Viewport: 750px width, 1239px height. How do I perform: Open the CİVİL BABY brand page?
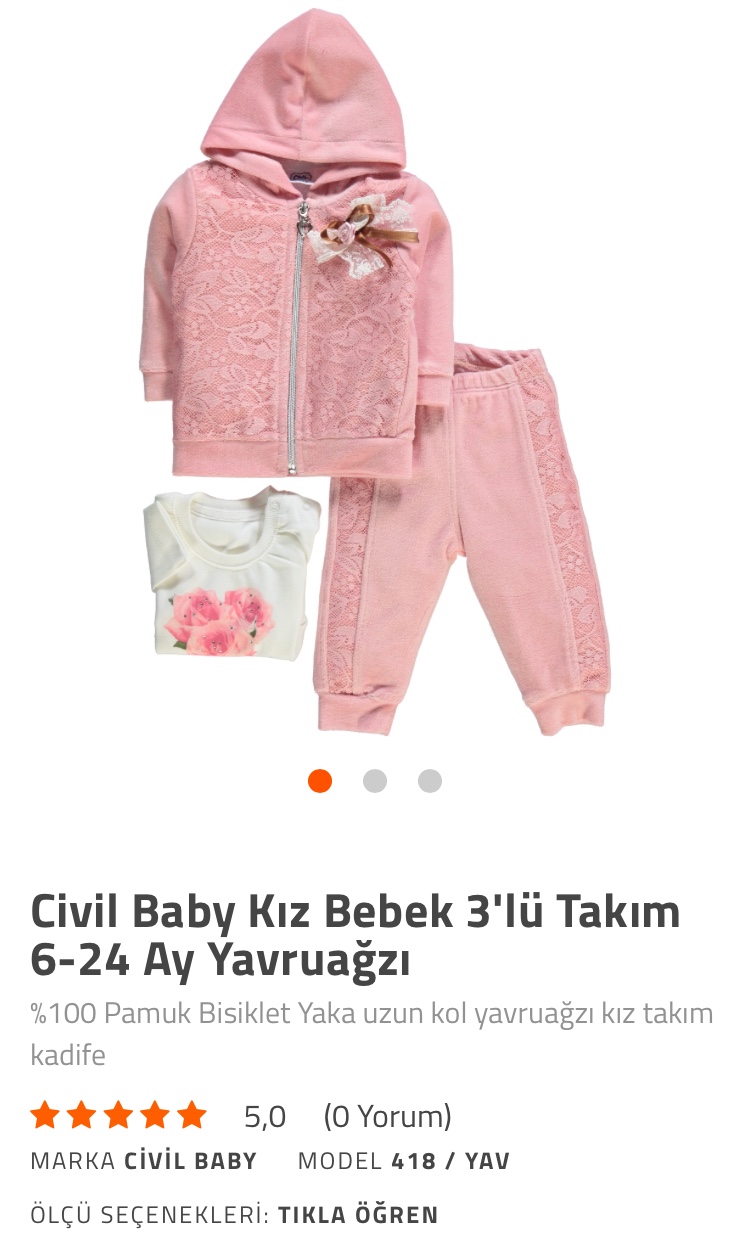(x=190, y=1161)
